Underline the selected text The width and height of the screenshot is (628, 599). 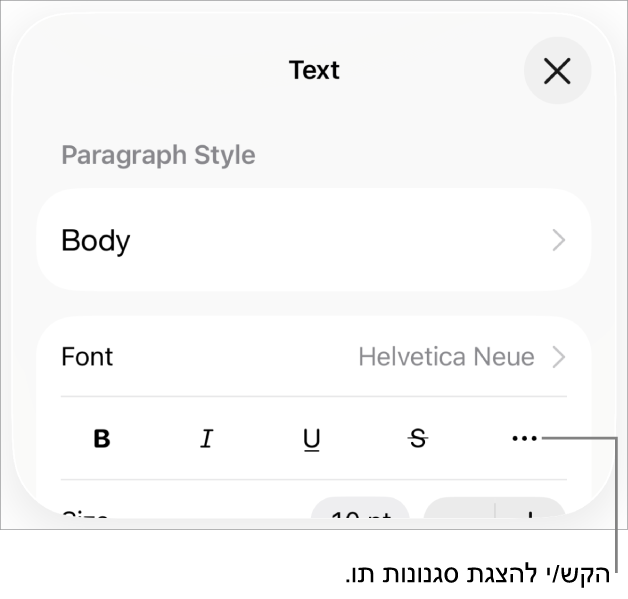click(312, 438)
